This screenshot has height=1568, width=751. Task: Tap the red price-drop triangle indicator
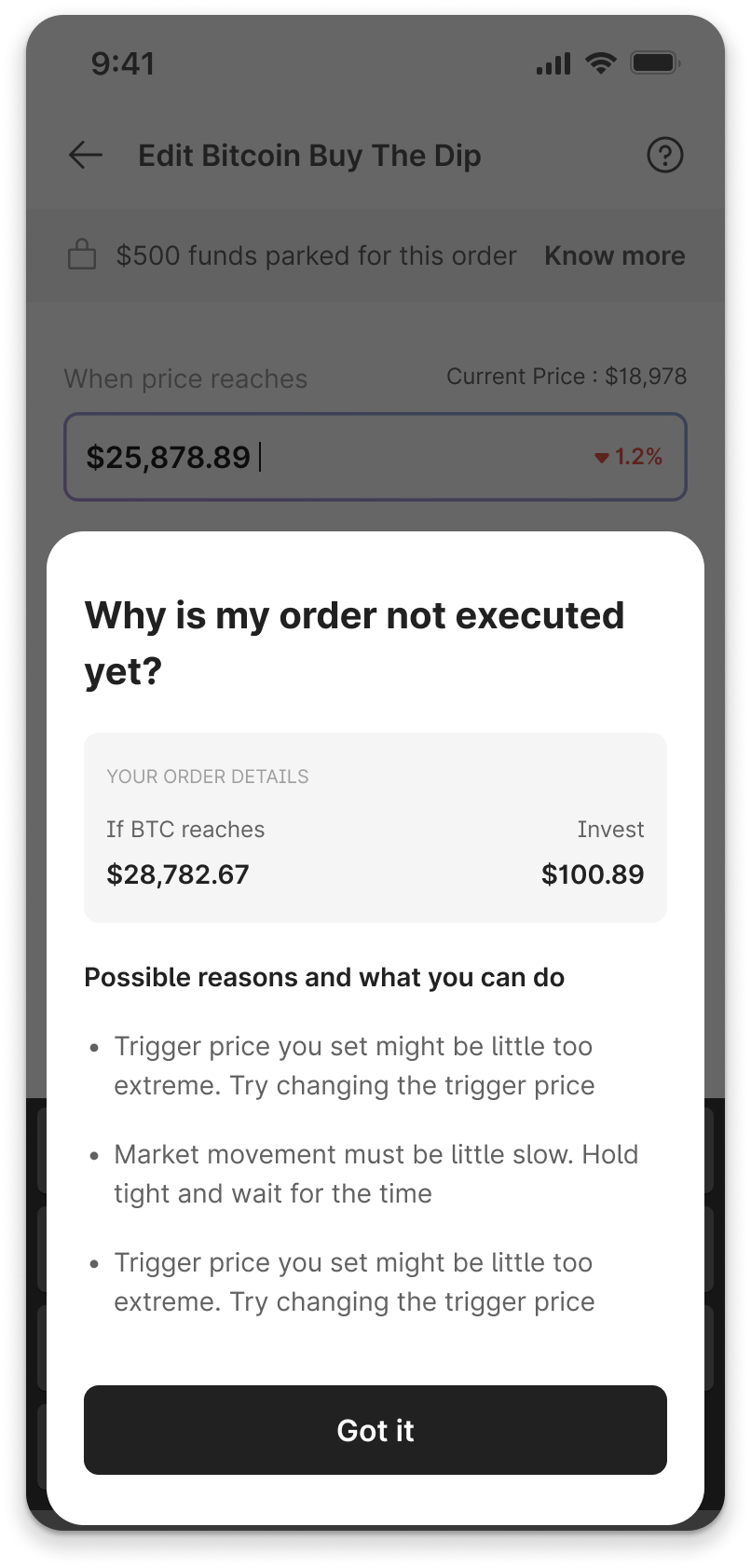tap(602, 457)
